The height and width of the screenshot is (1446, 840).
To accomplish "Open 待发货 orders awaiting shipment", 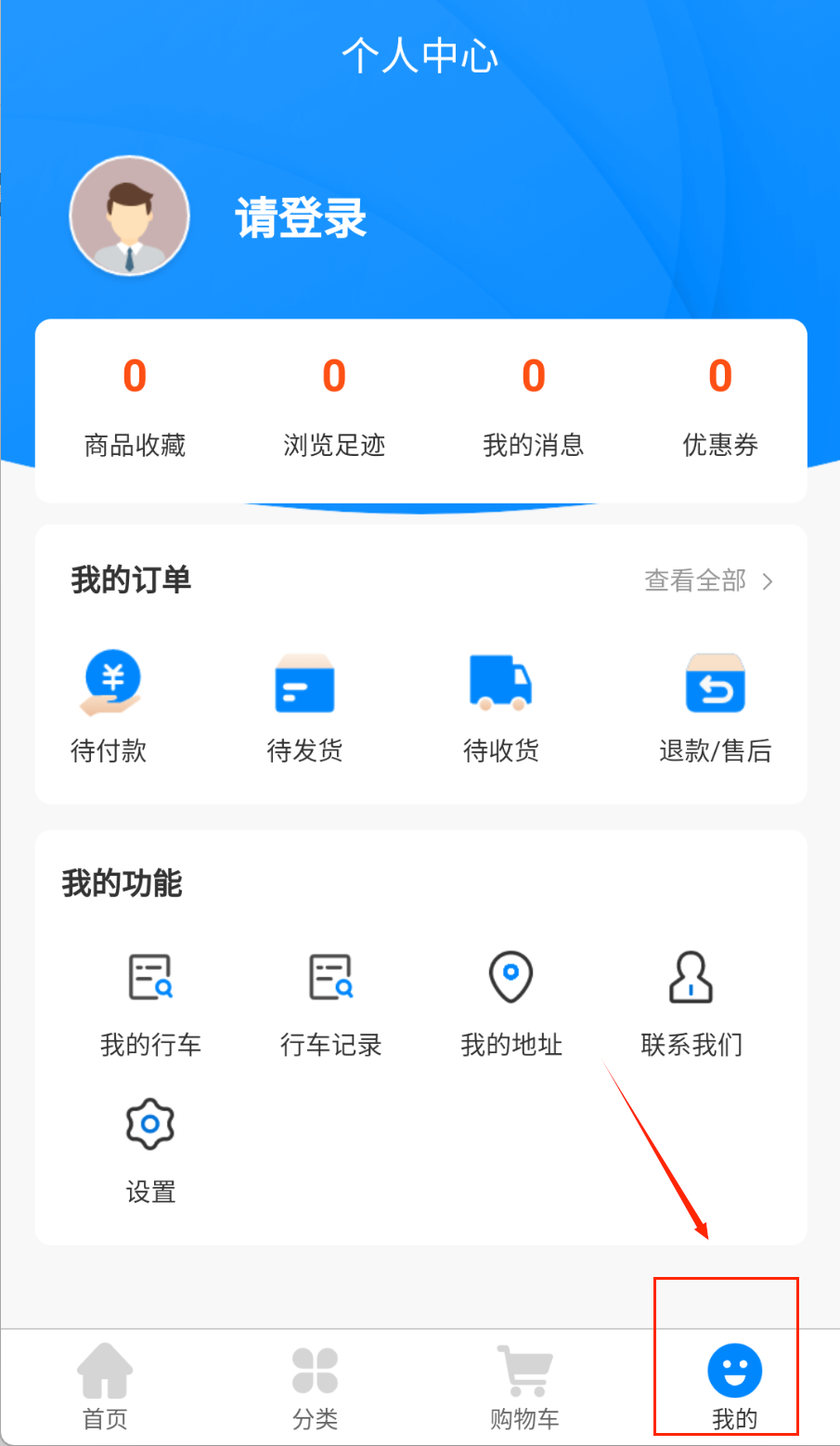I will 304,706.
